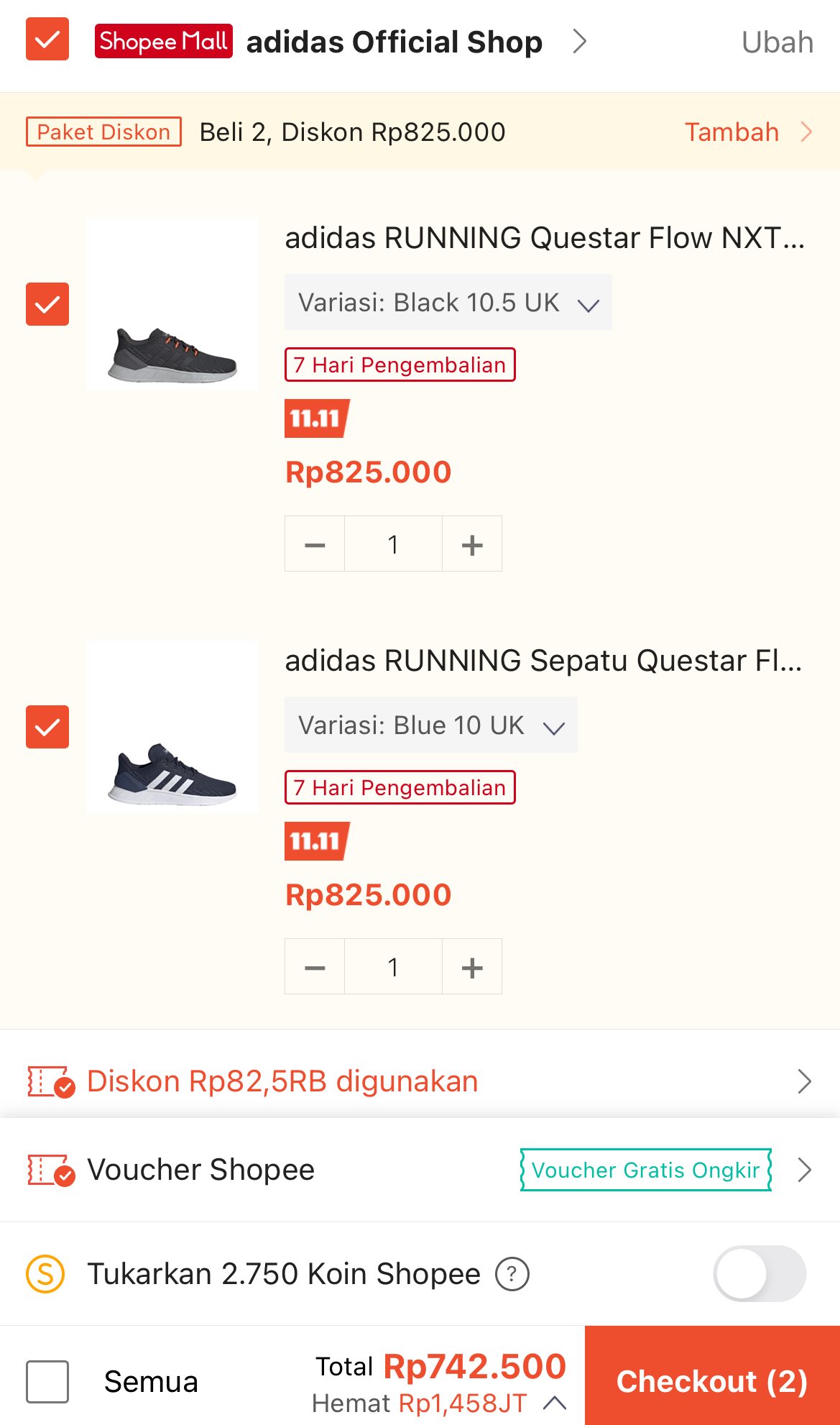The width and height of the screenshot is (840, 1425).
Task: Increase quantity of the Black 10.5 UK shoe
Action: click(472, 544)
